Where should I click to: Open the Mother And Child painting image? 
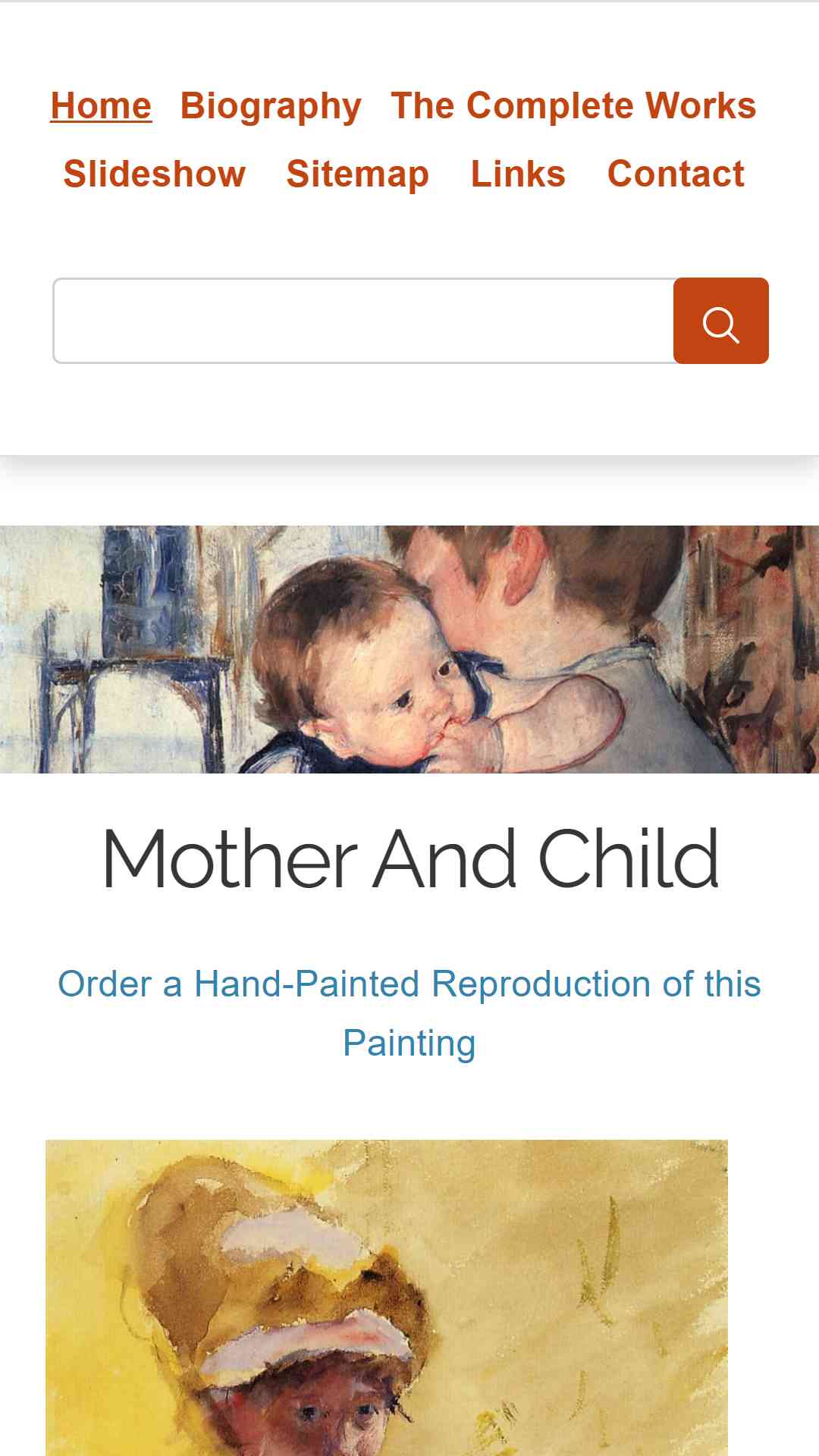click(x=387, y=1298)
